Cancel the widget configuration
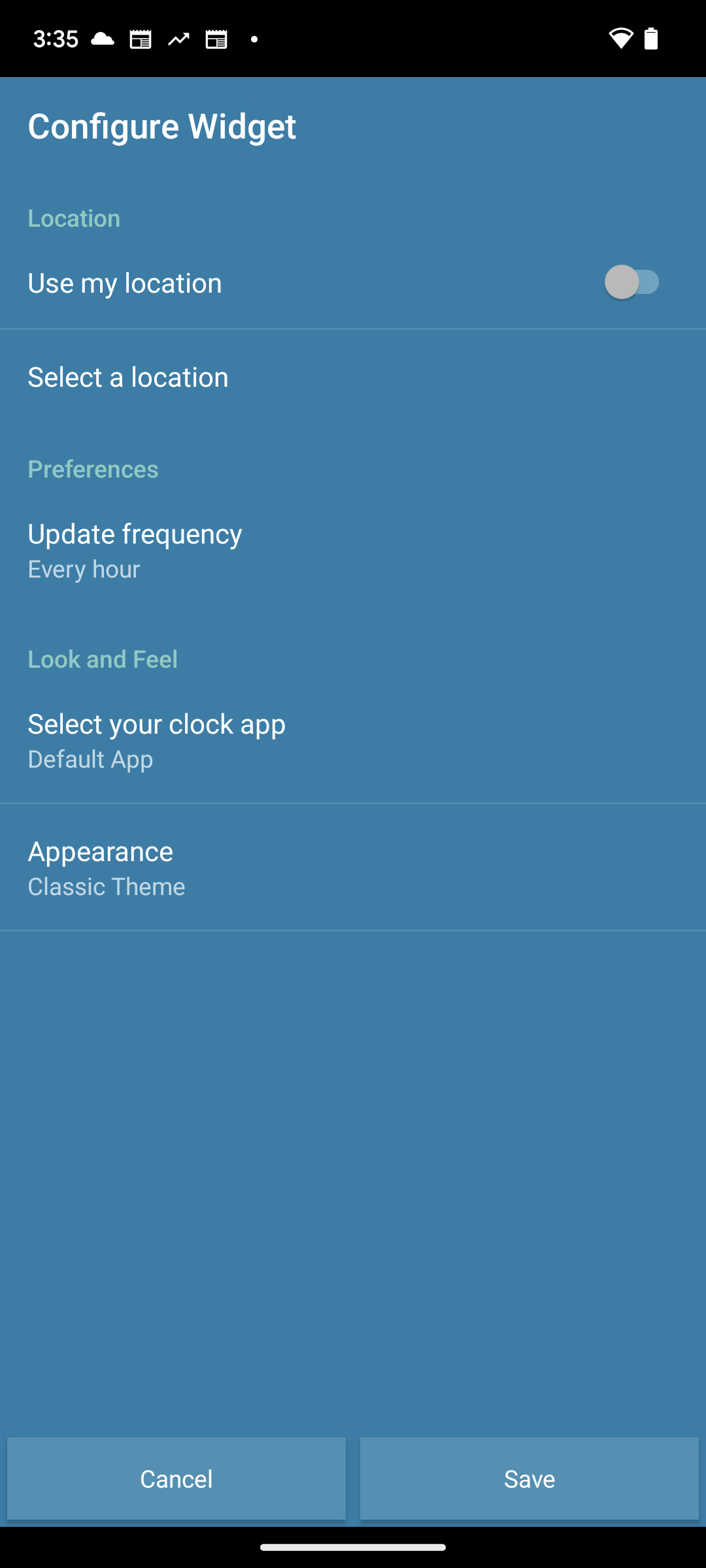This screenshot has width=706, height=1568. tap(176, 1478)
